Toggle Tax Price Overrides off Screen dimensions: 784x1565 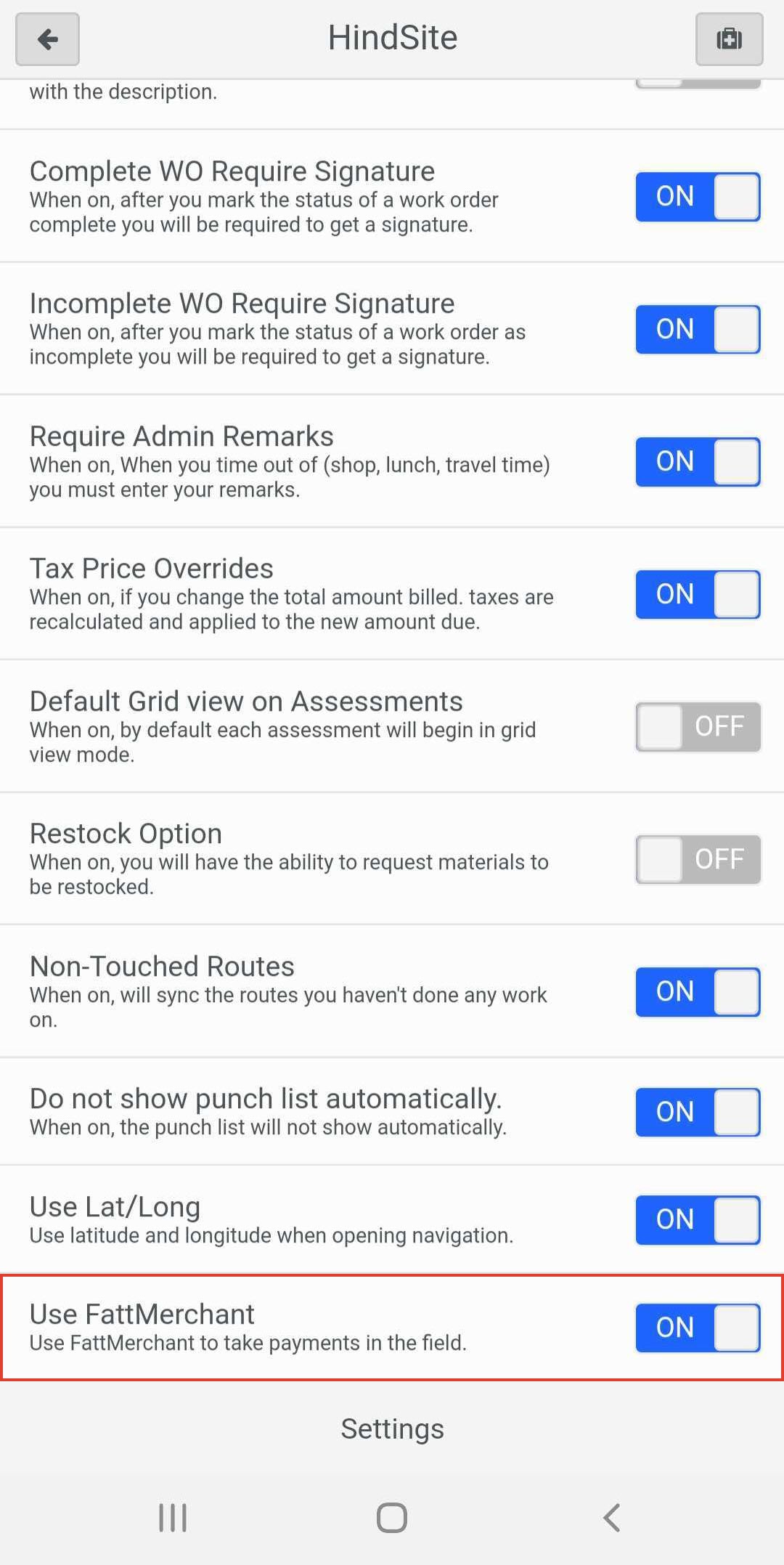[698, 594]
